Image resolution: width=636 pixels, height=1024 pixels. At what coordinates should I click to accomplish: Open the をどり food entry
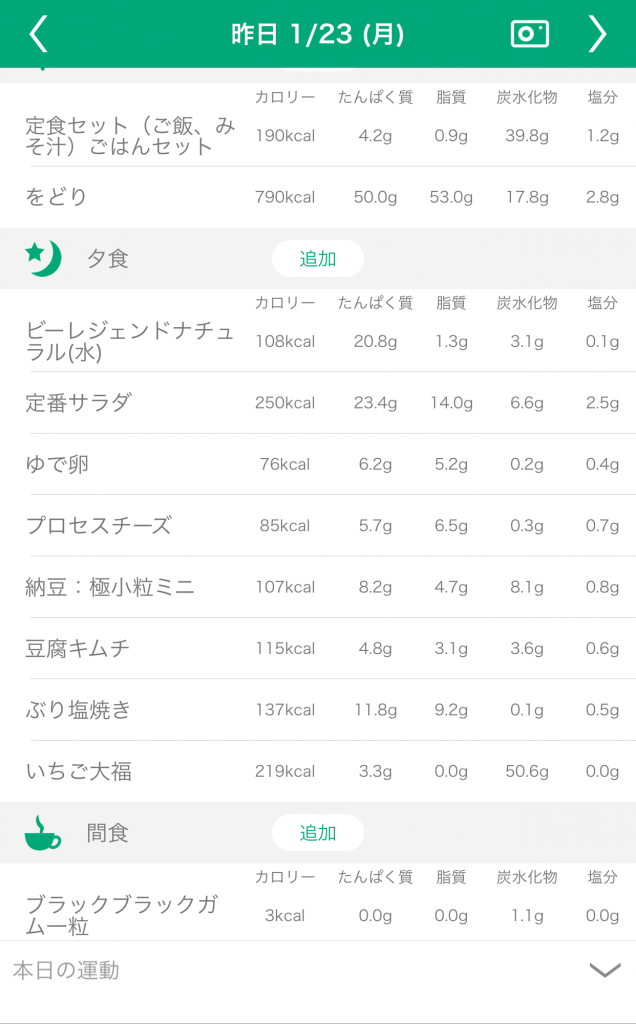pos(318,197)
